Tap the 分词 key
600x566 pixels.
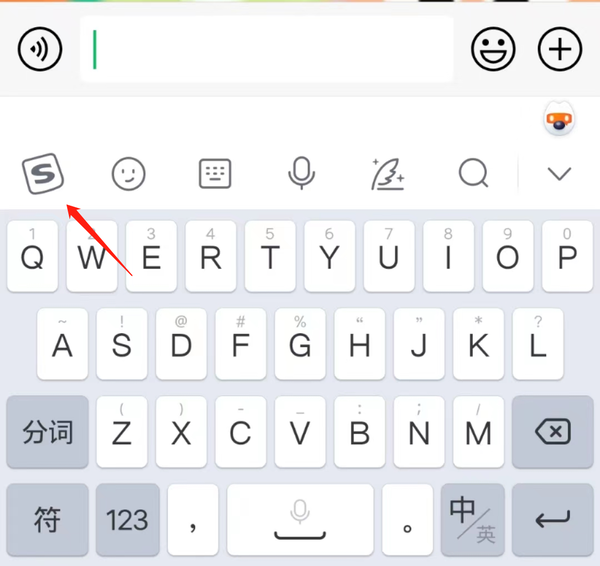click(48, 432)
